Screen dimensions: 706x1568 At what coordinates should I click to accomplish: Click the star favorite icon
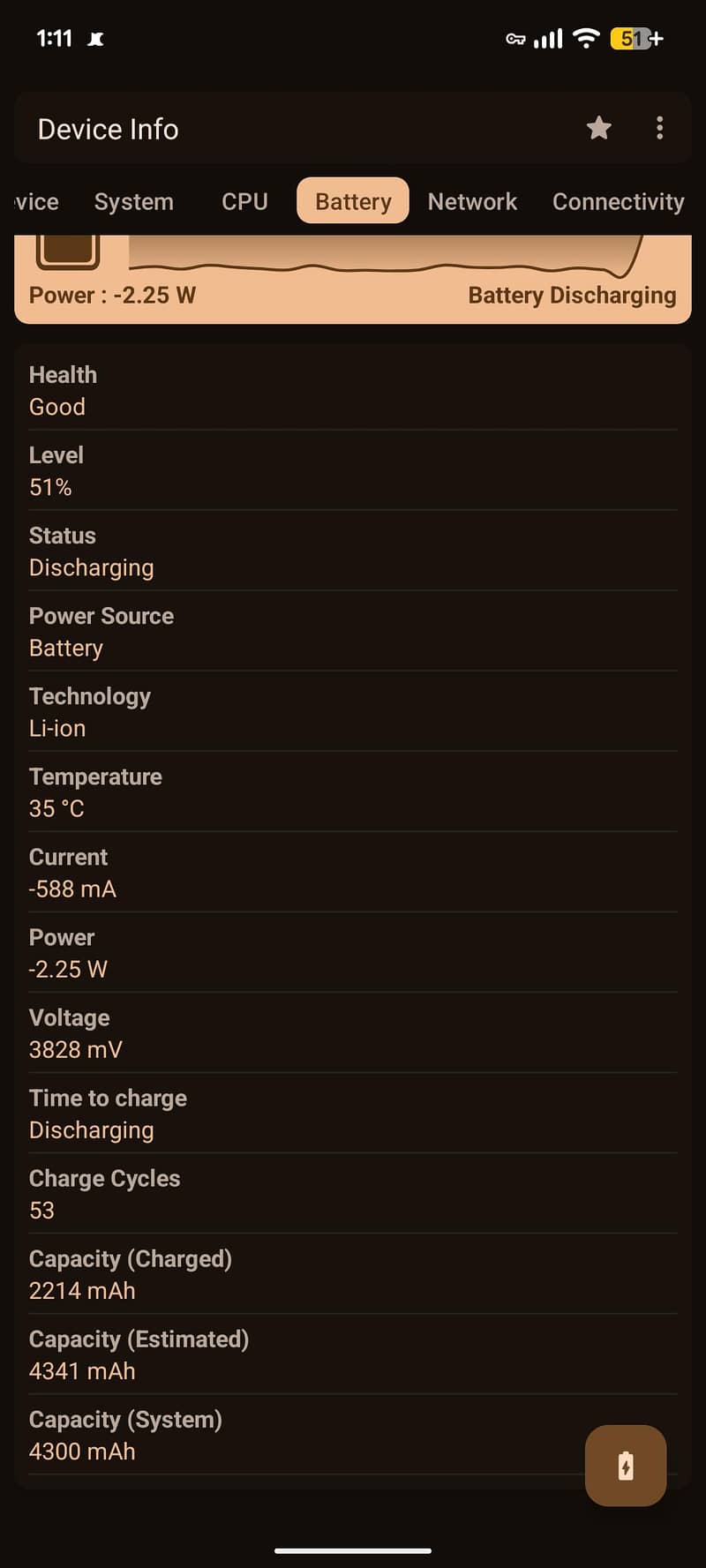599,128
